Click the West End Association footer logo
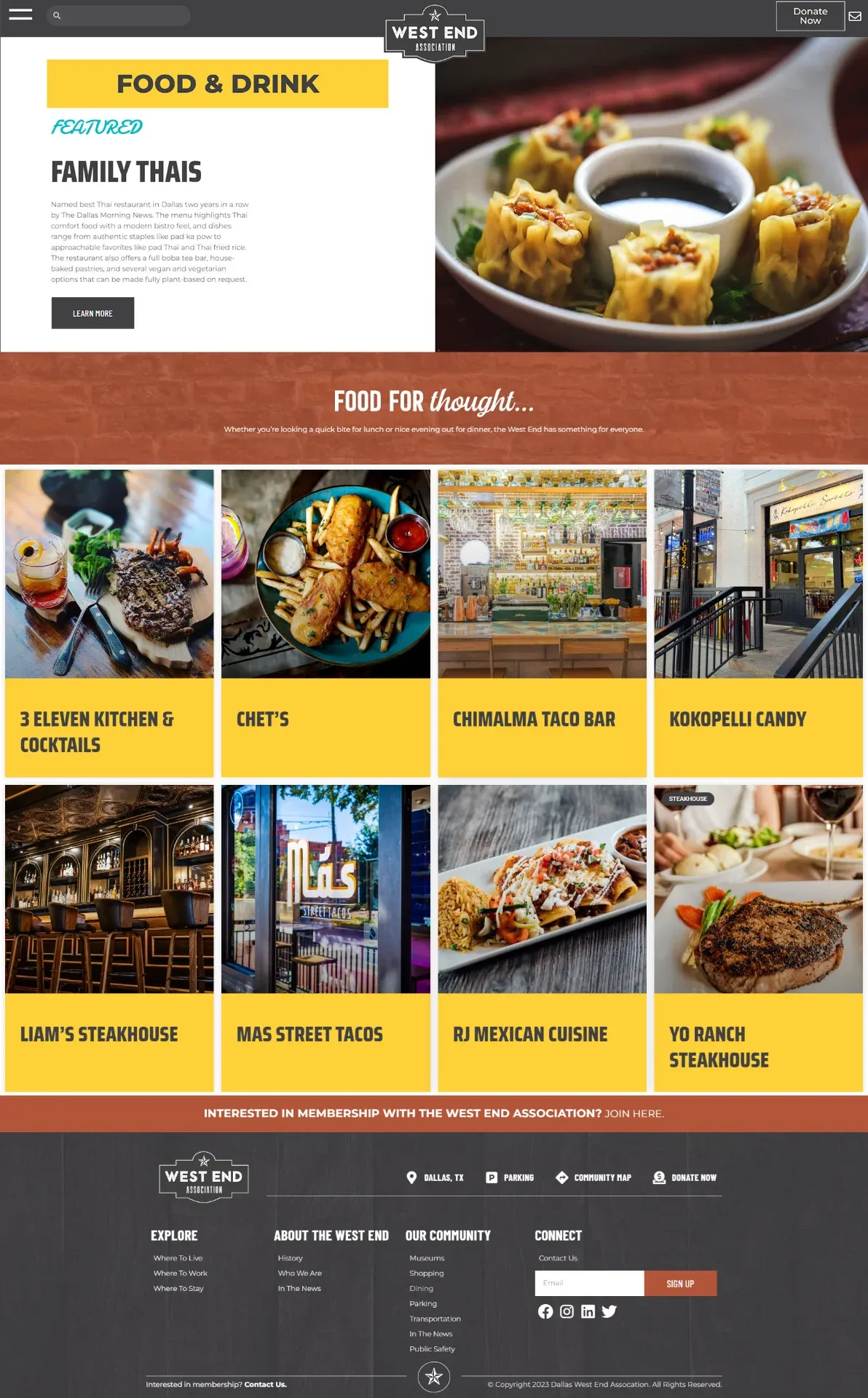The width and height of the screenshot is (868, 1398). click(x=204, y=1176)
